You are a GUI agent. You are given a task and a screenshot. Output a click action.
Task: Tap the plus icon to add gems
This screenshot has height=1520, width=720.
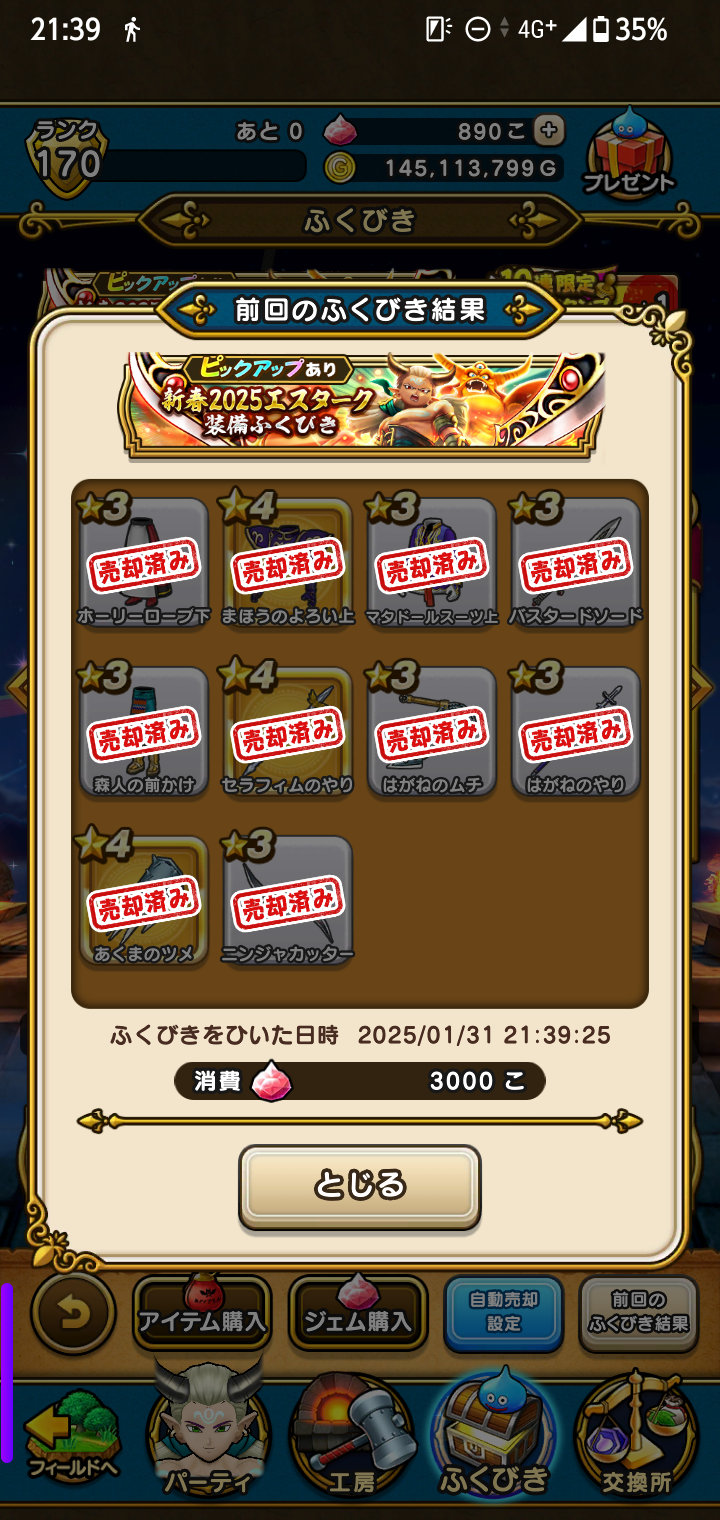(548, 130)
